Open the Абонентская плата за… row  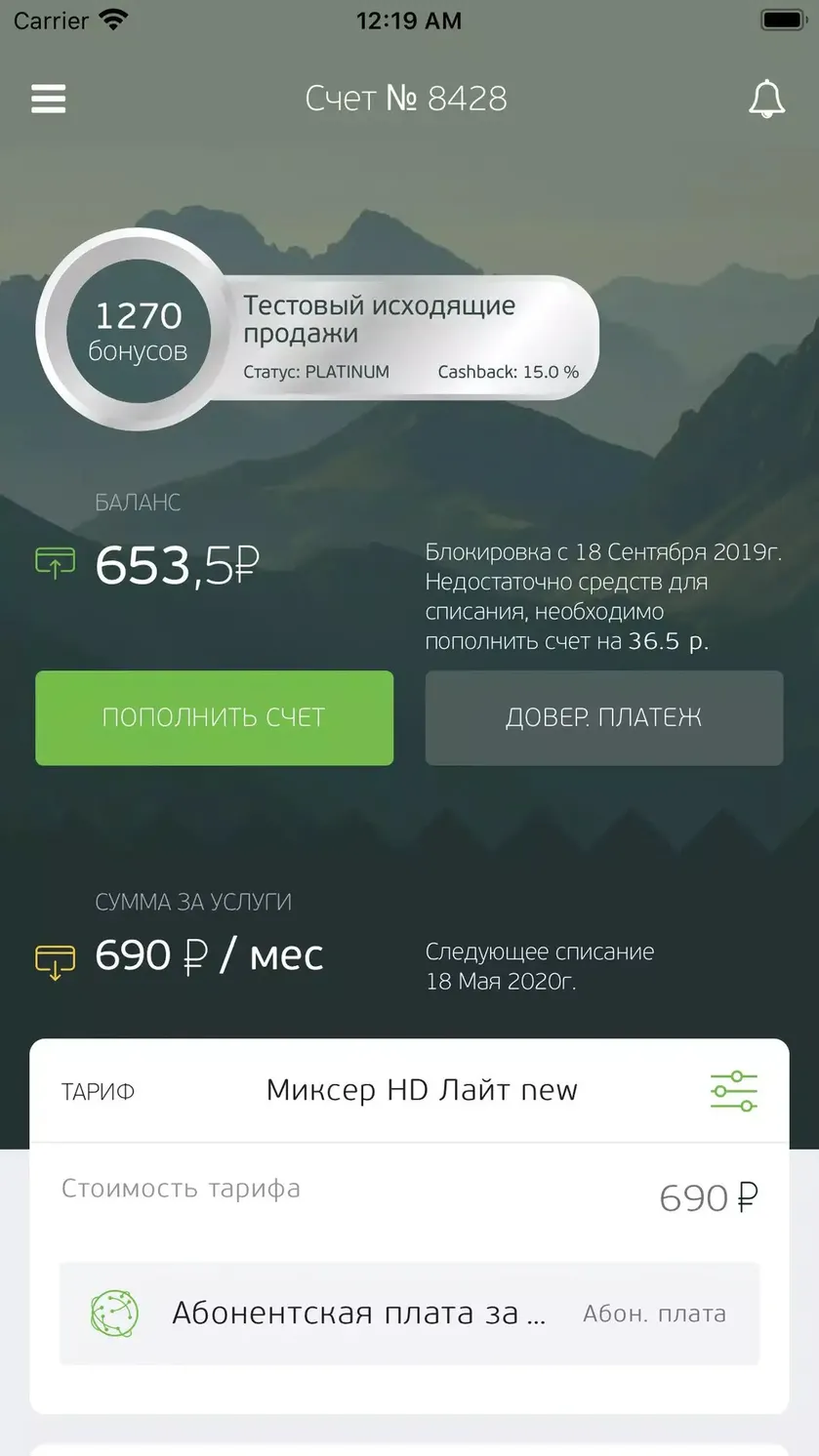[410, 1314]
